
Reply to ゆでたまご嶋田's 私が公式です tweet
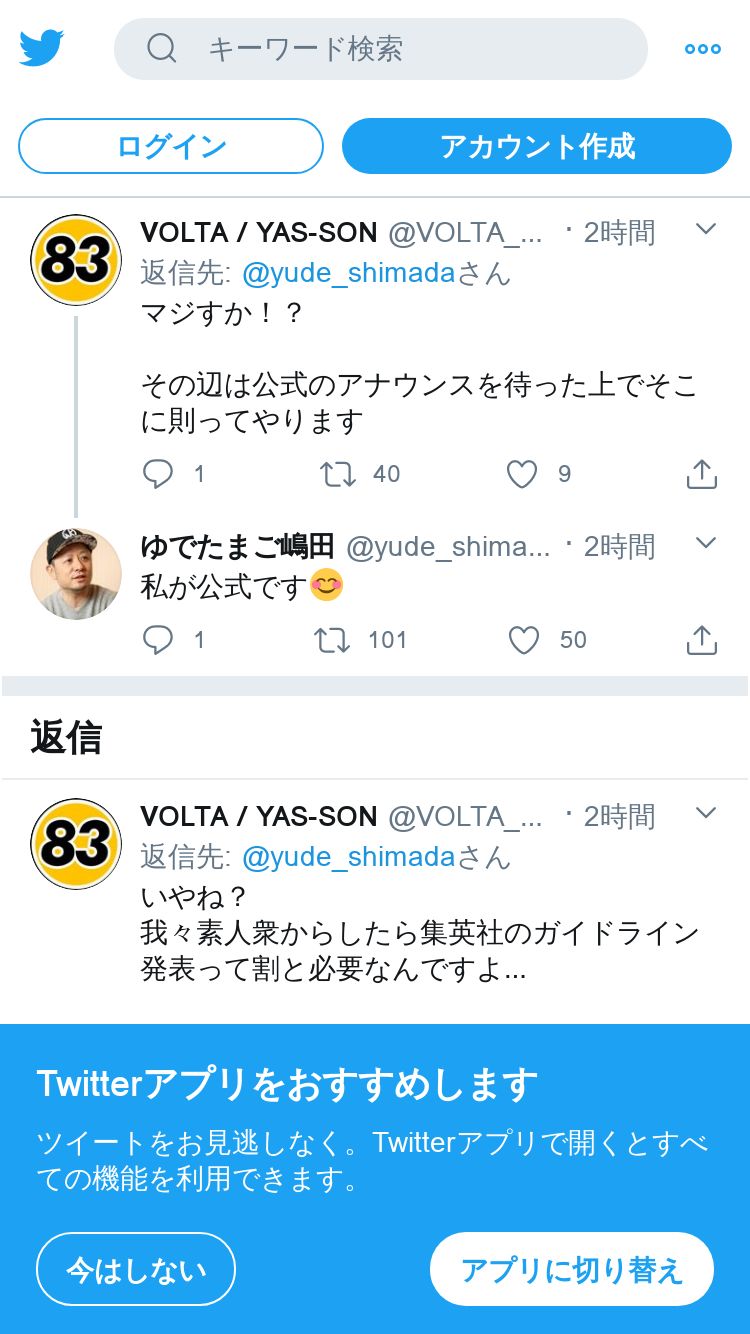tap(158, 640)
